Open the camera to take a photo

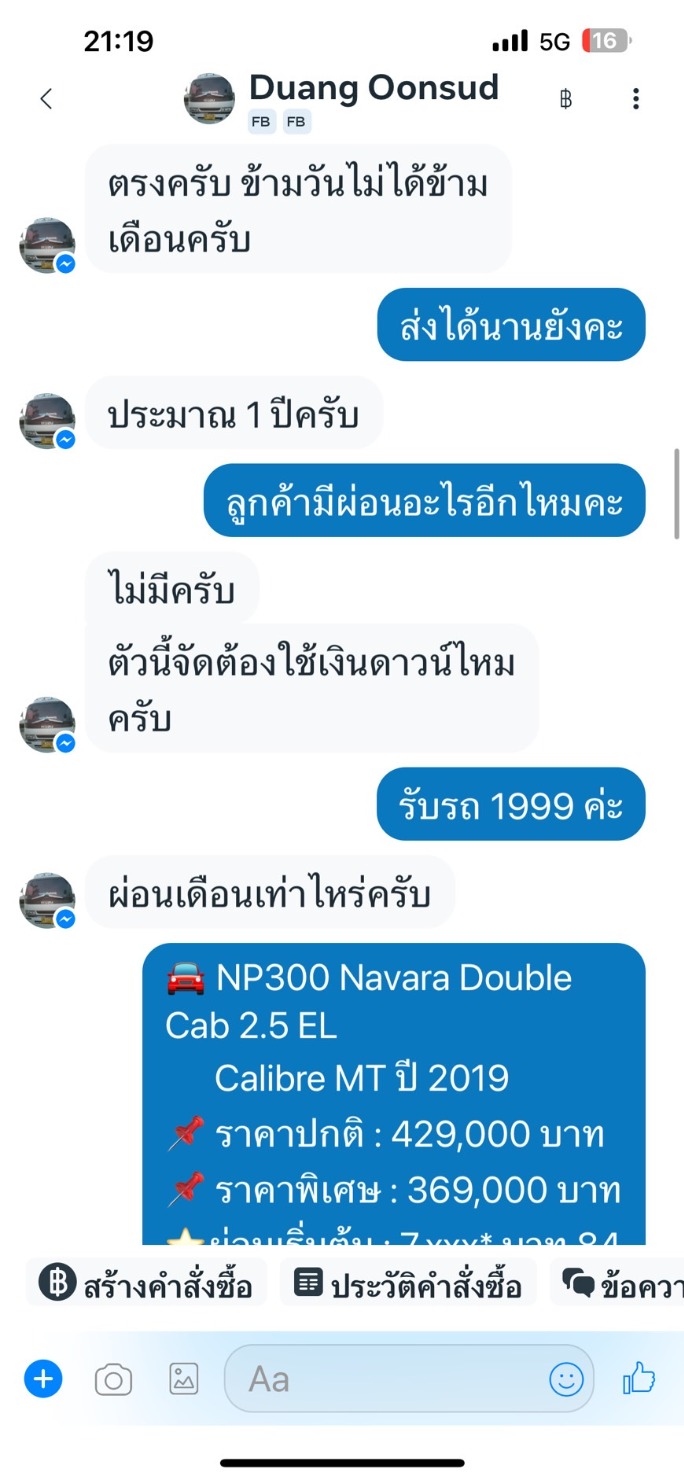(x=113, y=1380)
